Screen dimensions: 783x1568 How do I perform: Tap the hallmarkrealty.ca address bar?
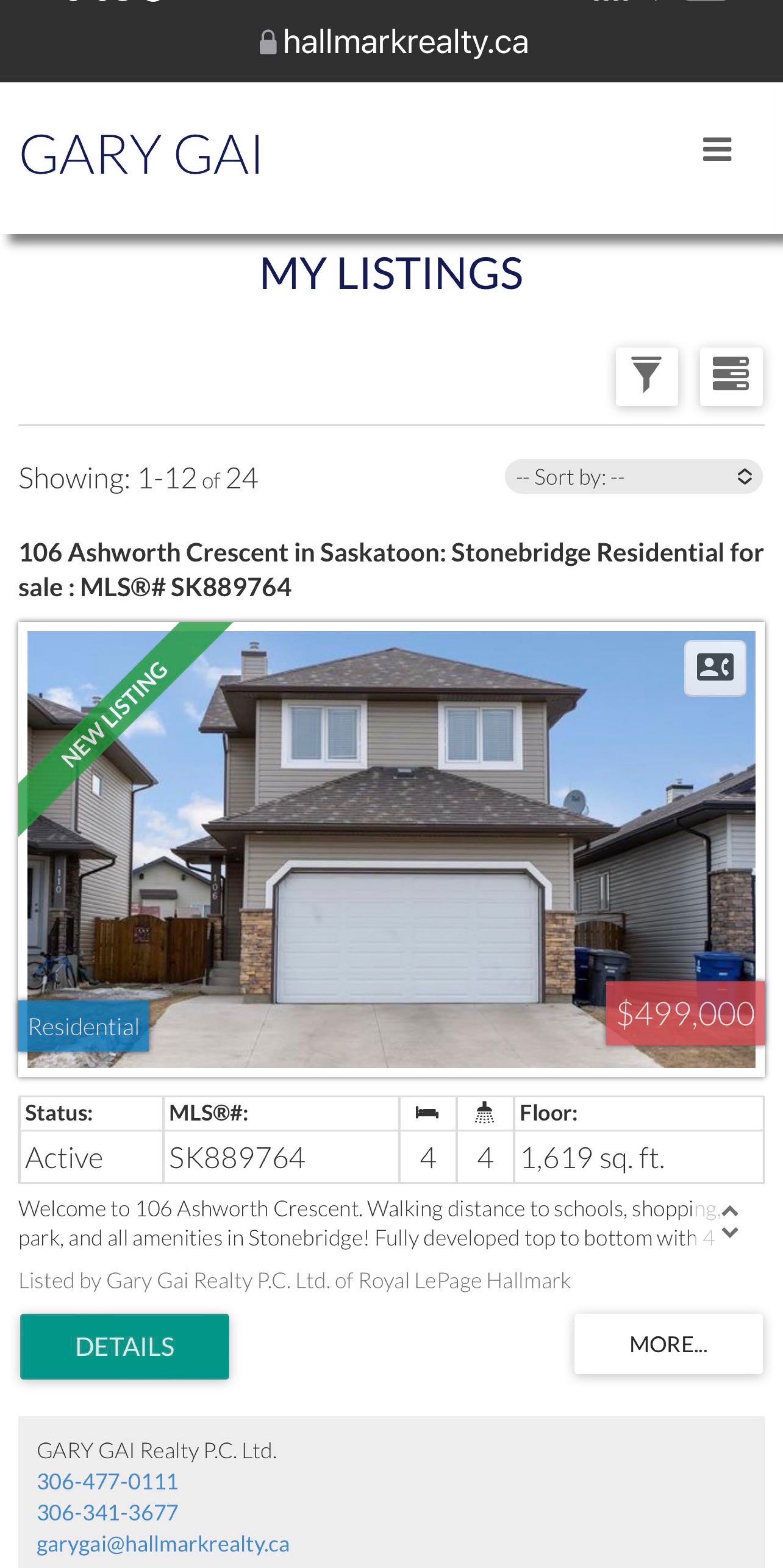[393, 42]
